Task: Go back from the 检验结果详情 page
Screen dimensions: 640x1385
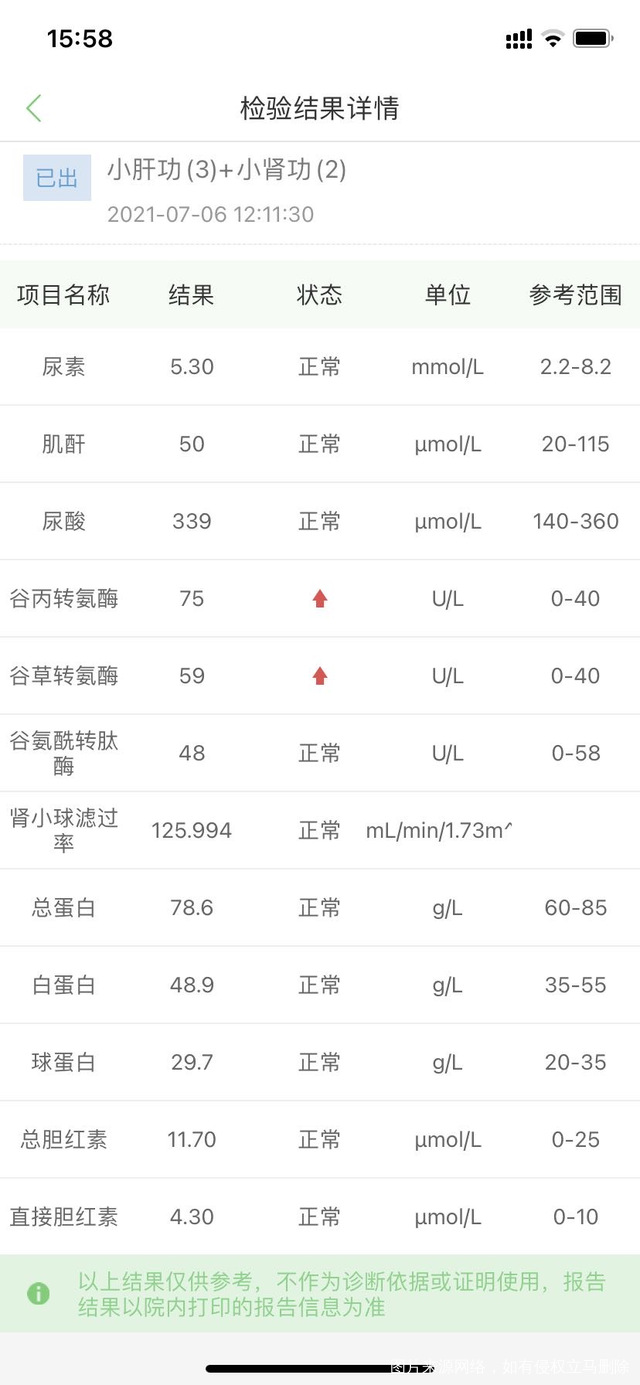Action: tap(34, 108)
